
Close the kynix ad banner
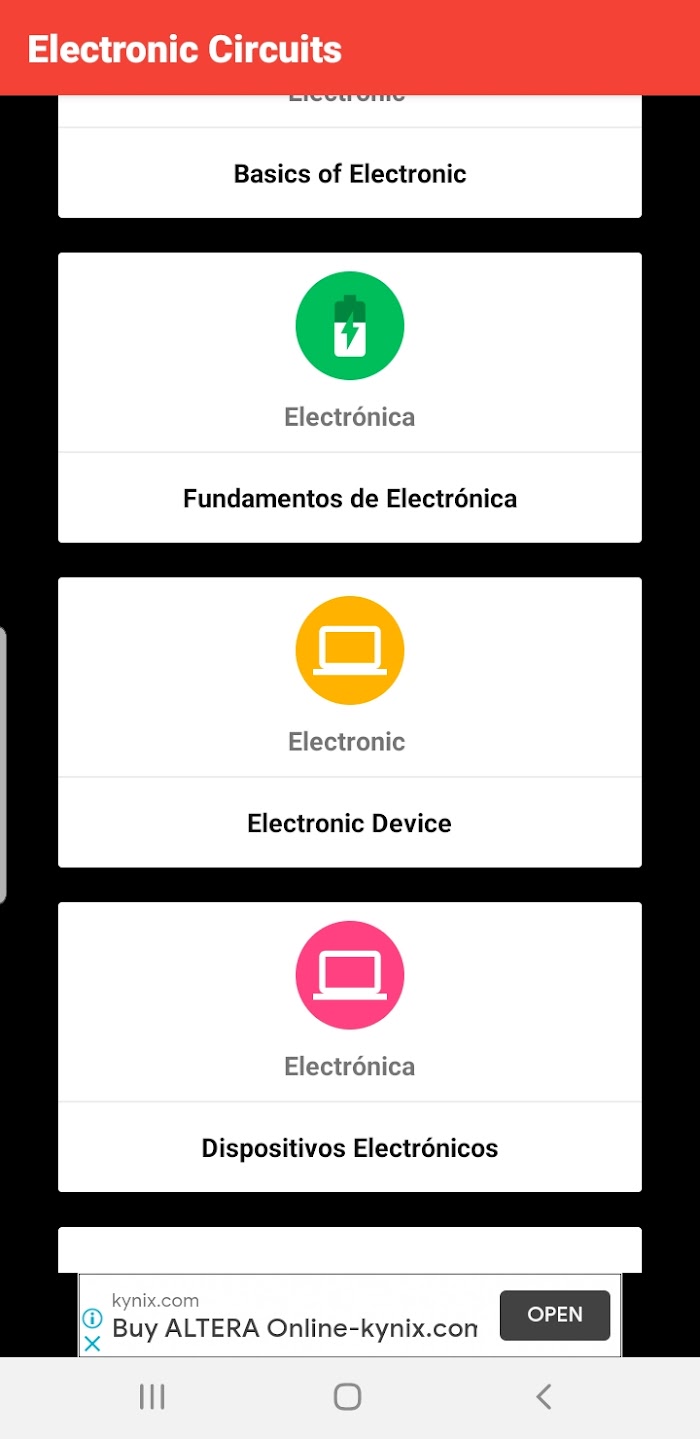pyautogui.click(x=92, y=1343)
